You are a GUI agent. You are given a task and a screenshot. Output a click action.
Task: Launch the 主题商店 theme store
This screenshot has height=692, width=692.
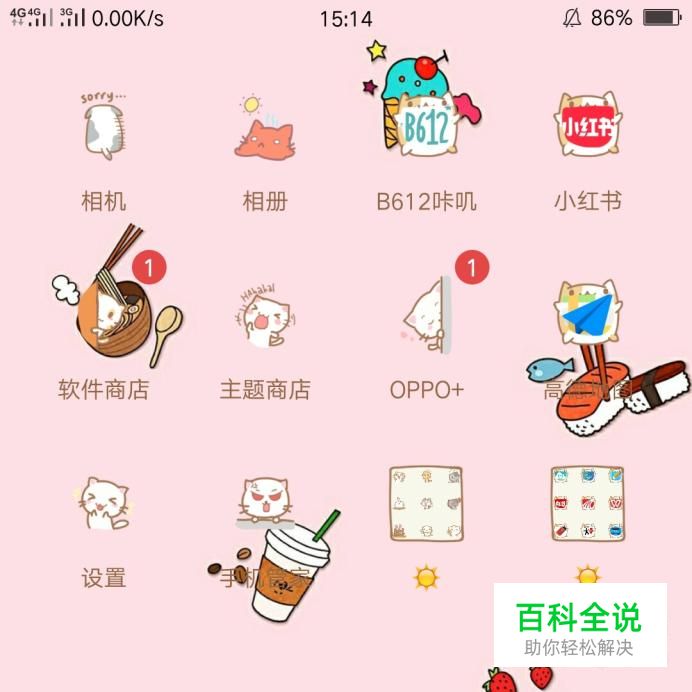coord(265,318)
